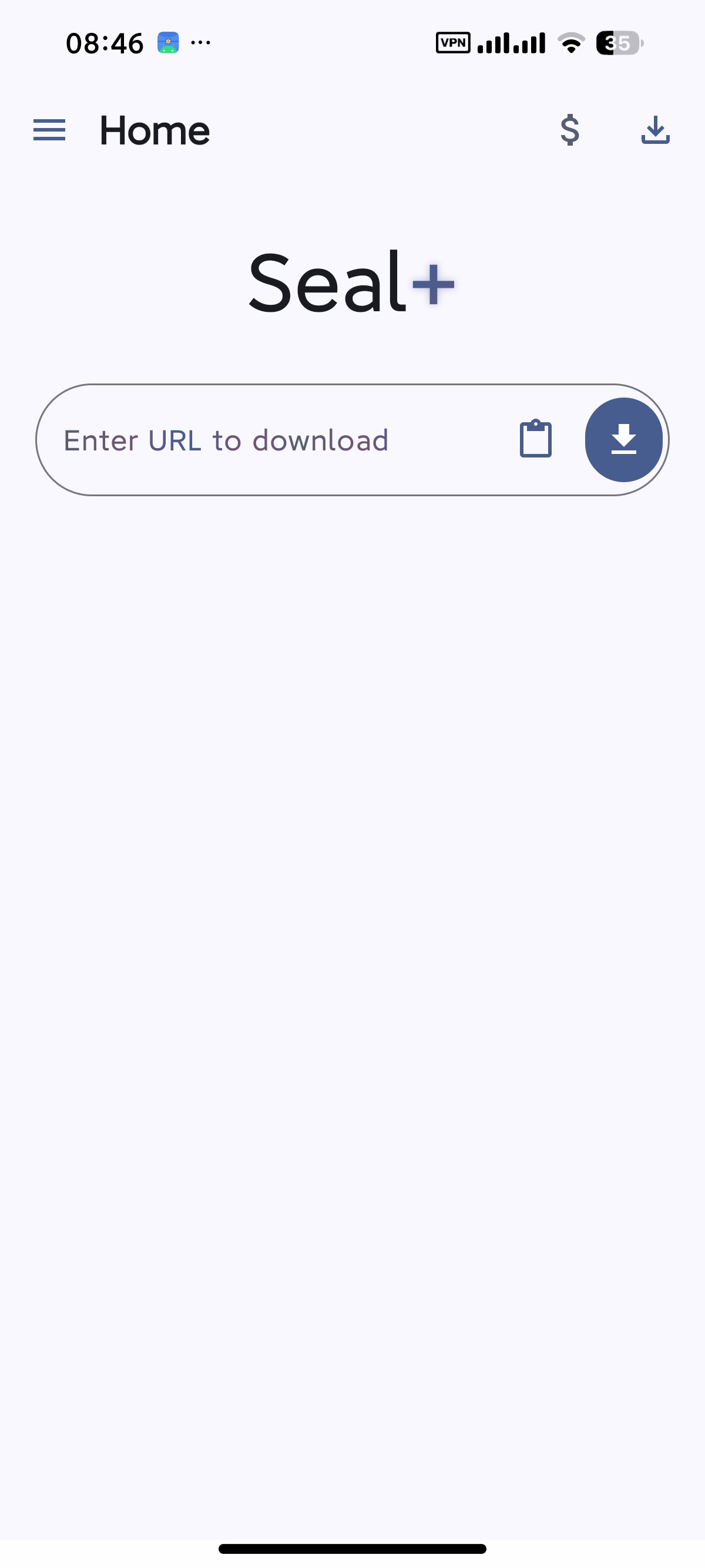Paste URL with the clipboard icon
Viewport: 705px width, 1568px height.
(x=536, y=439)
